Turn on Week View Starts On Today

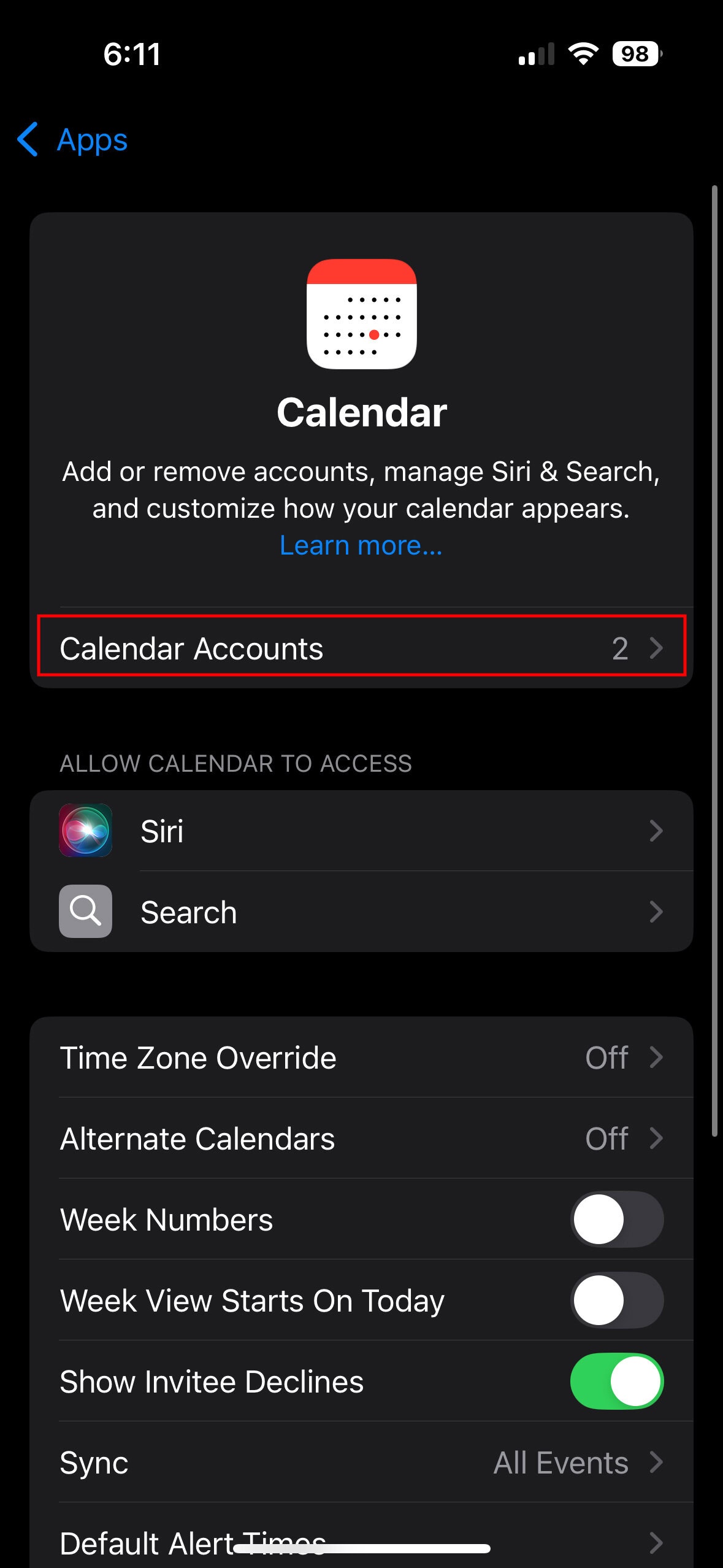point(616,1301)
